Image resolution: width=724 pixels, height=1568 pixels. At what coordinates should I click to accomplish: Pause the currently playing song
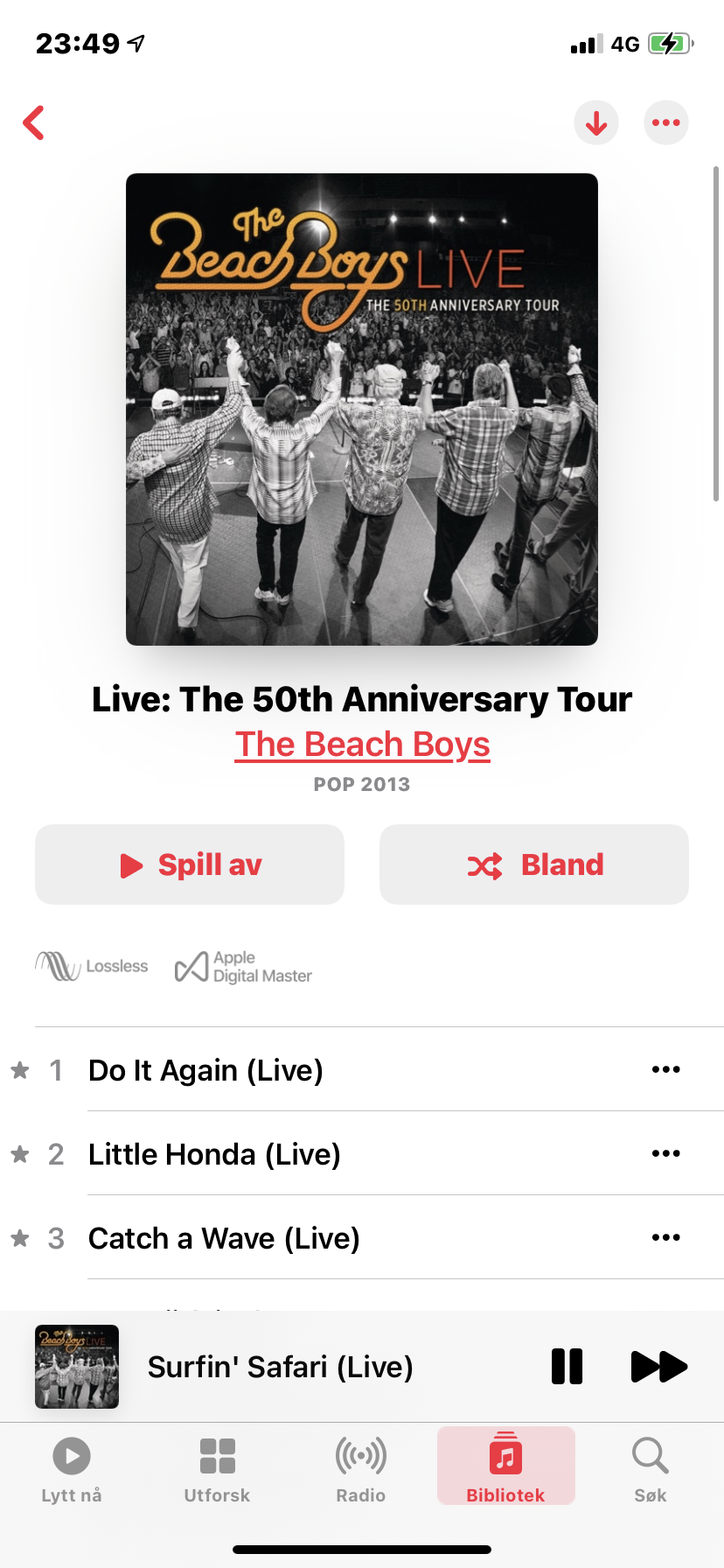[567, 1366]
